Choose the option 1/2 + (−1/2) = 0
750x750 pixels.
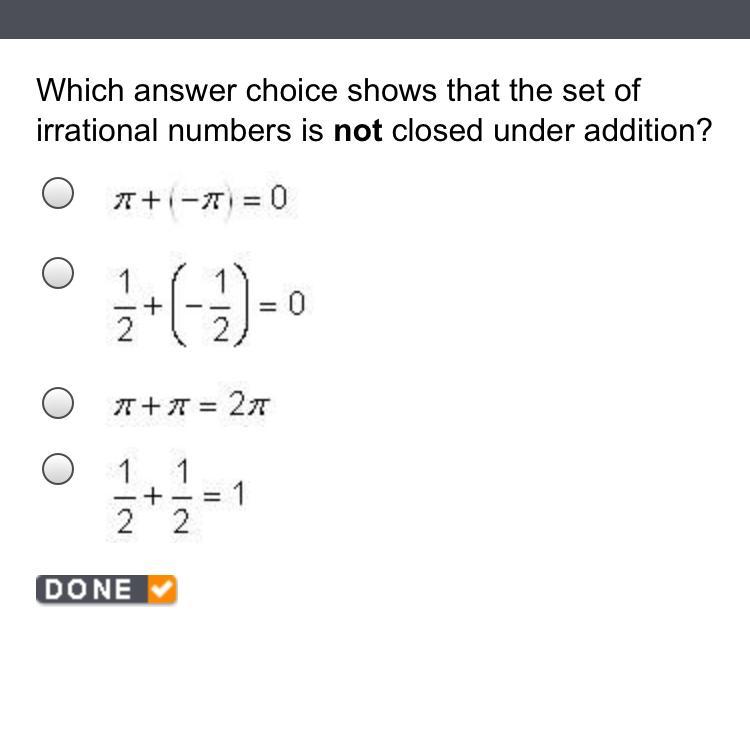pyautogui.click(x=58, y=273)
